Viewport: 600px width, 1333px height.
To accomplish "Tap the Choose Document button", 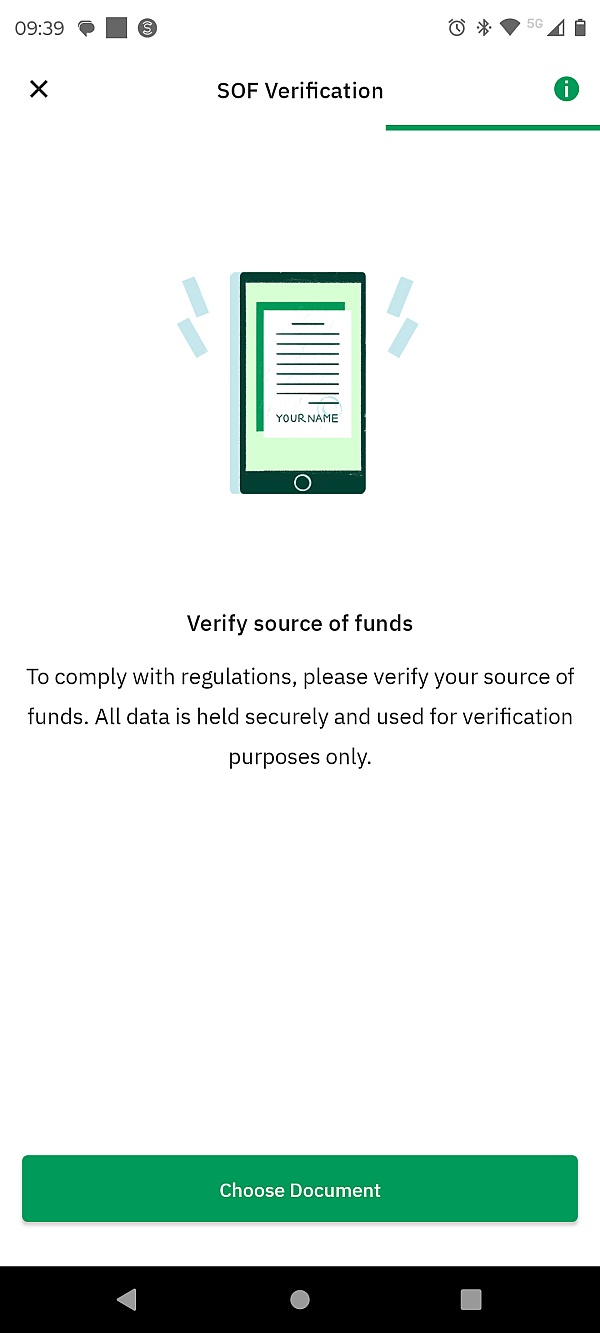I will pyautogui.click(x=300, y=1189).
